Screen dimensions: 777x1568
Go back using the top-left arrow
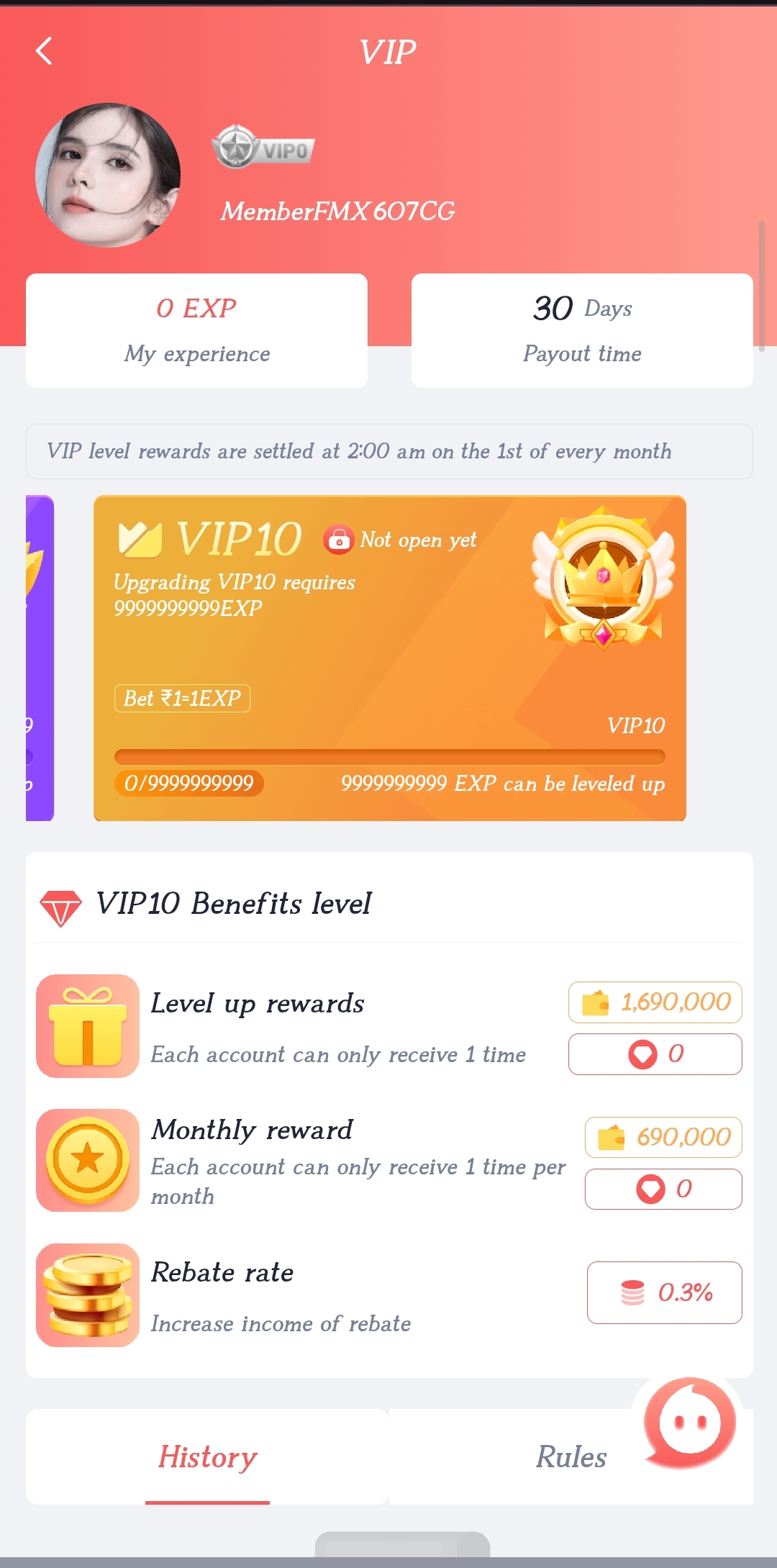click(45, 51)
